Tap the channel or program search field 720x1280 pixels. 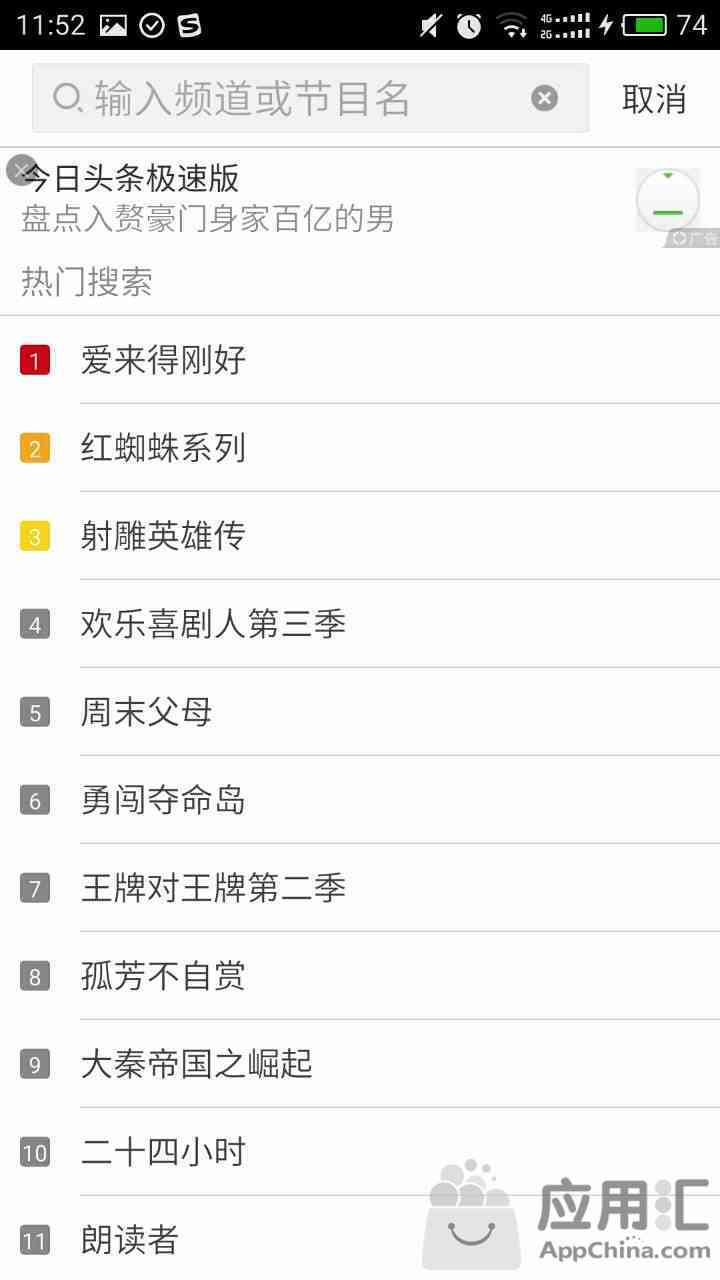point(310,98)
